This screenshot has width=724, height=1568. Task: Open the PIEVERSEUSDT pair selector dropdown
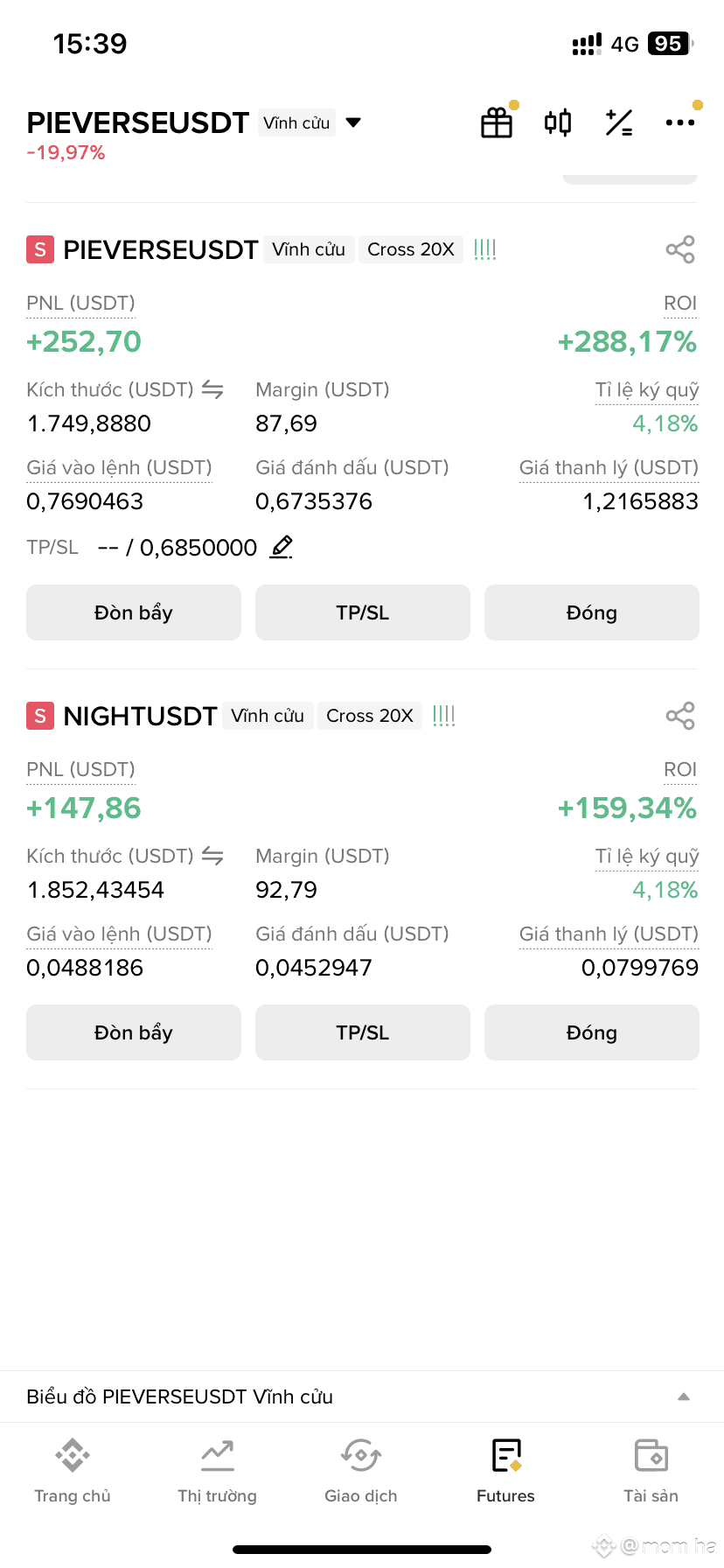point(353,122)
